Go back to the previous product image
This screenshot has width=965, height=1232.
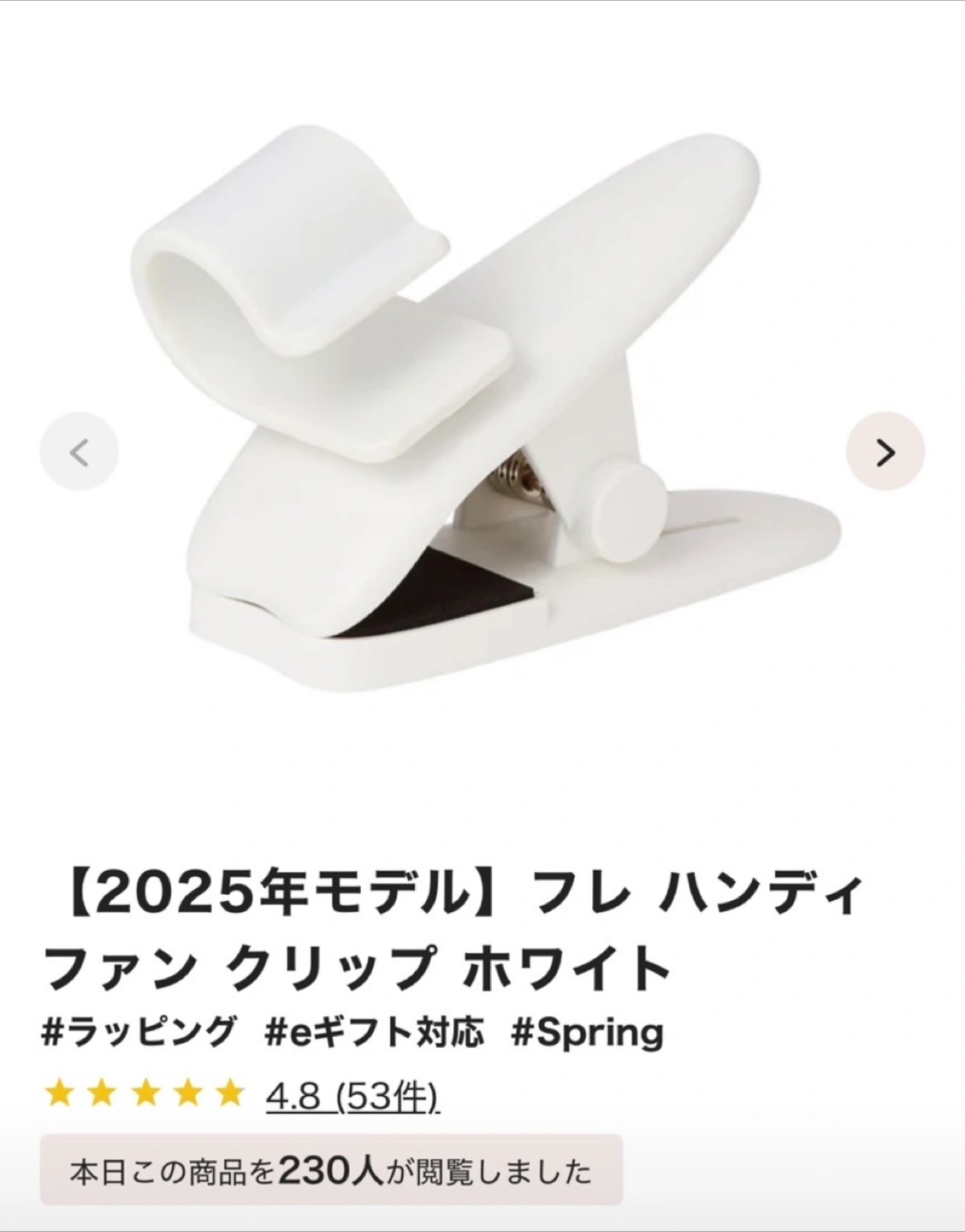(x=79, y=452)
